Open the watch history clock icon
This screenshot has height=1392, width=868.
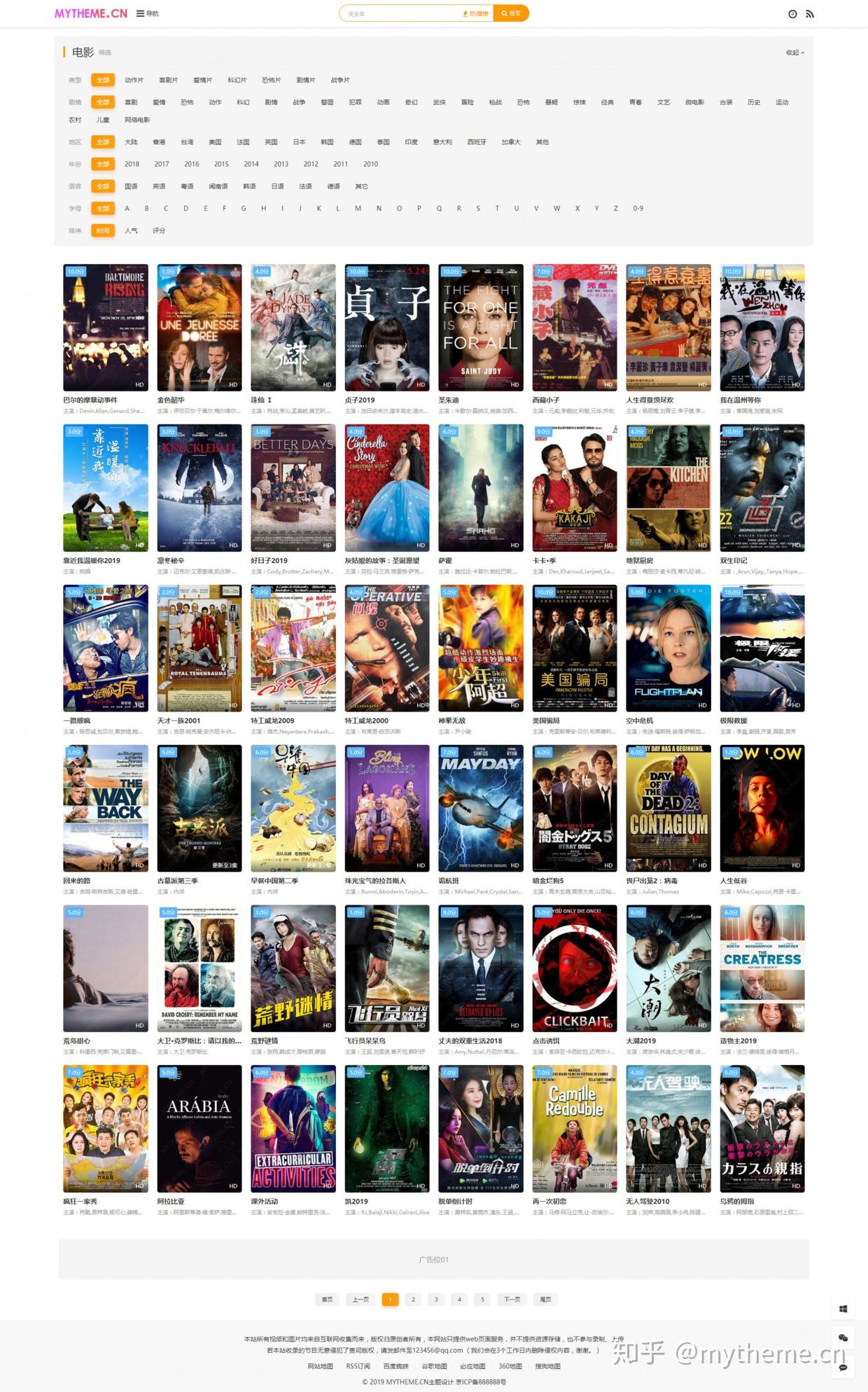pyautogui.click(x=792, y=14)
